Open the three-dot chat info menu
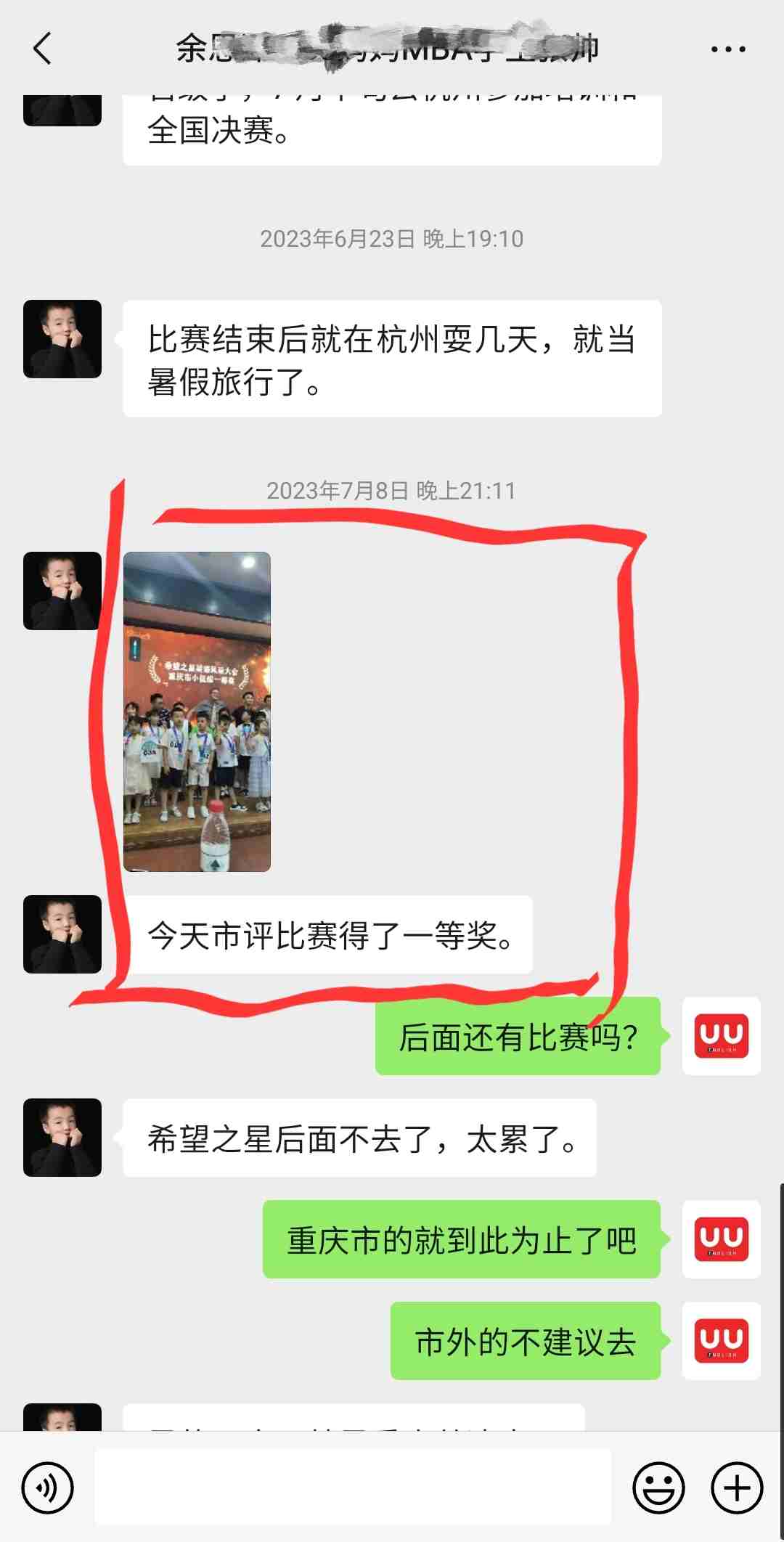This screenshot has width=784, height=1542. tap(727, 49)
